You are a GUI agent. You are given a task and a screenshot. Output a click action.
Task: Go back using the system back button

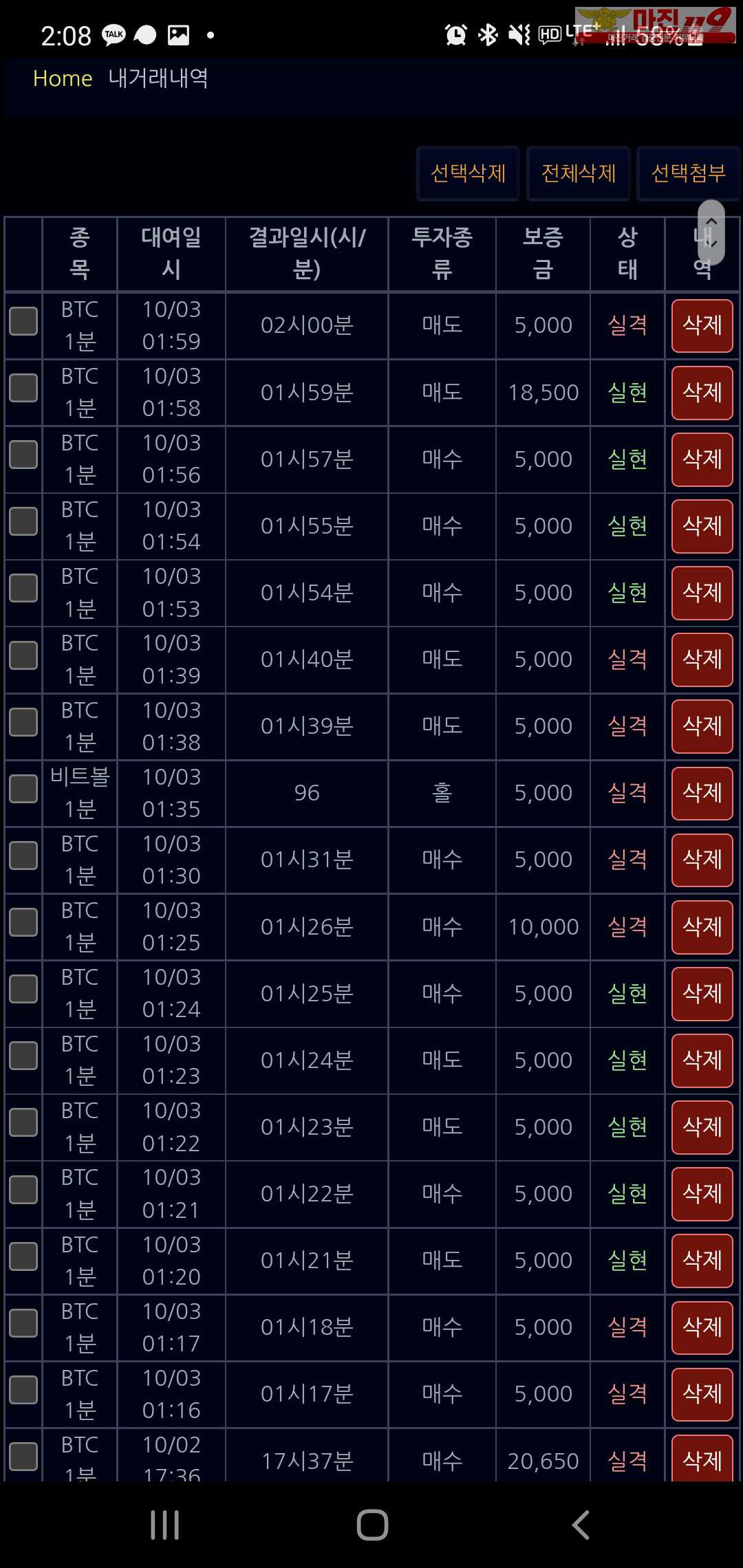point(581,1525)
